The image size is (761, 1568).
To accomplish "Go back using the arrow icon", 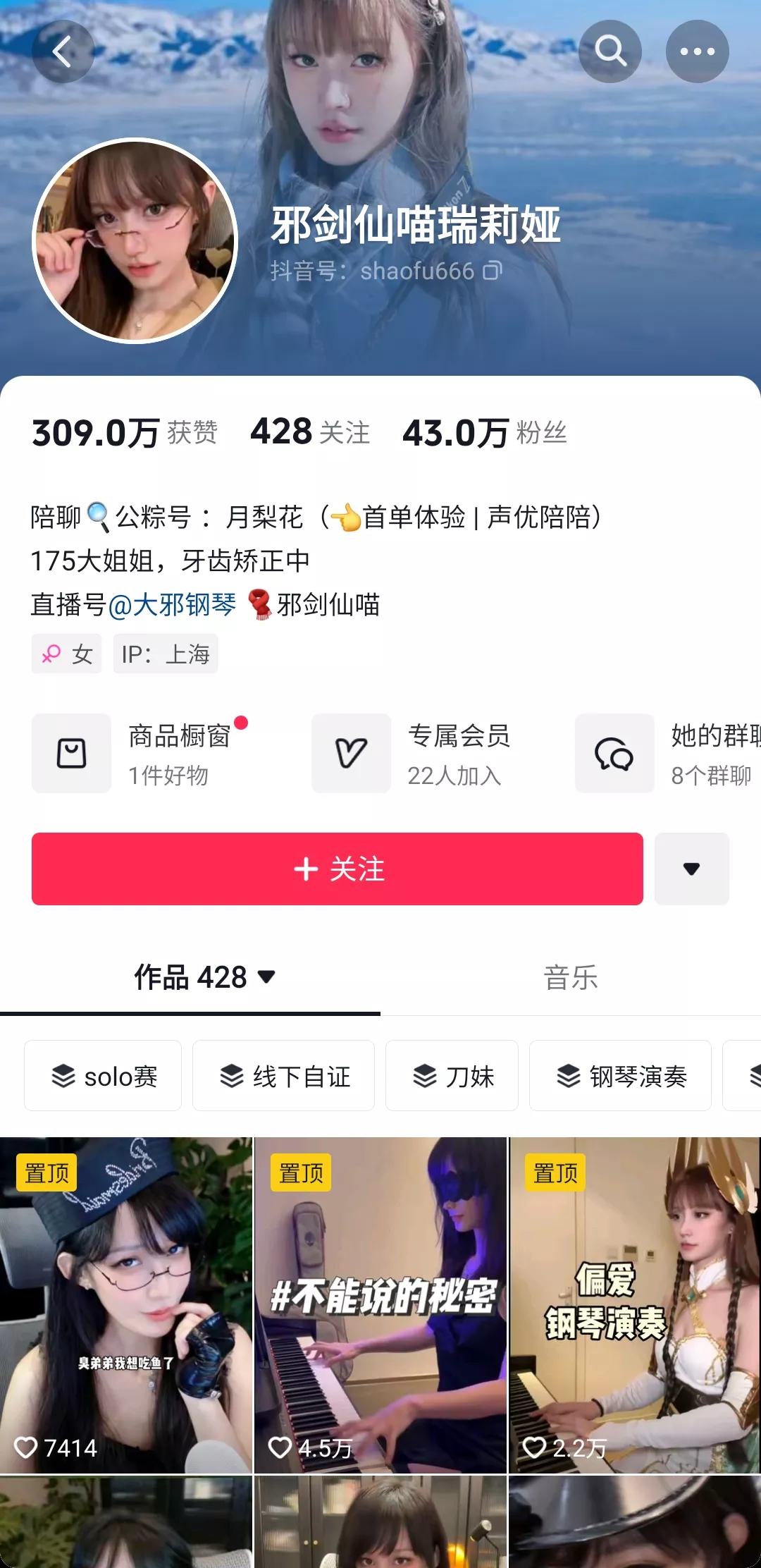I will pos(63,51).
